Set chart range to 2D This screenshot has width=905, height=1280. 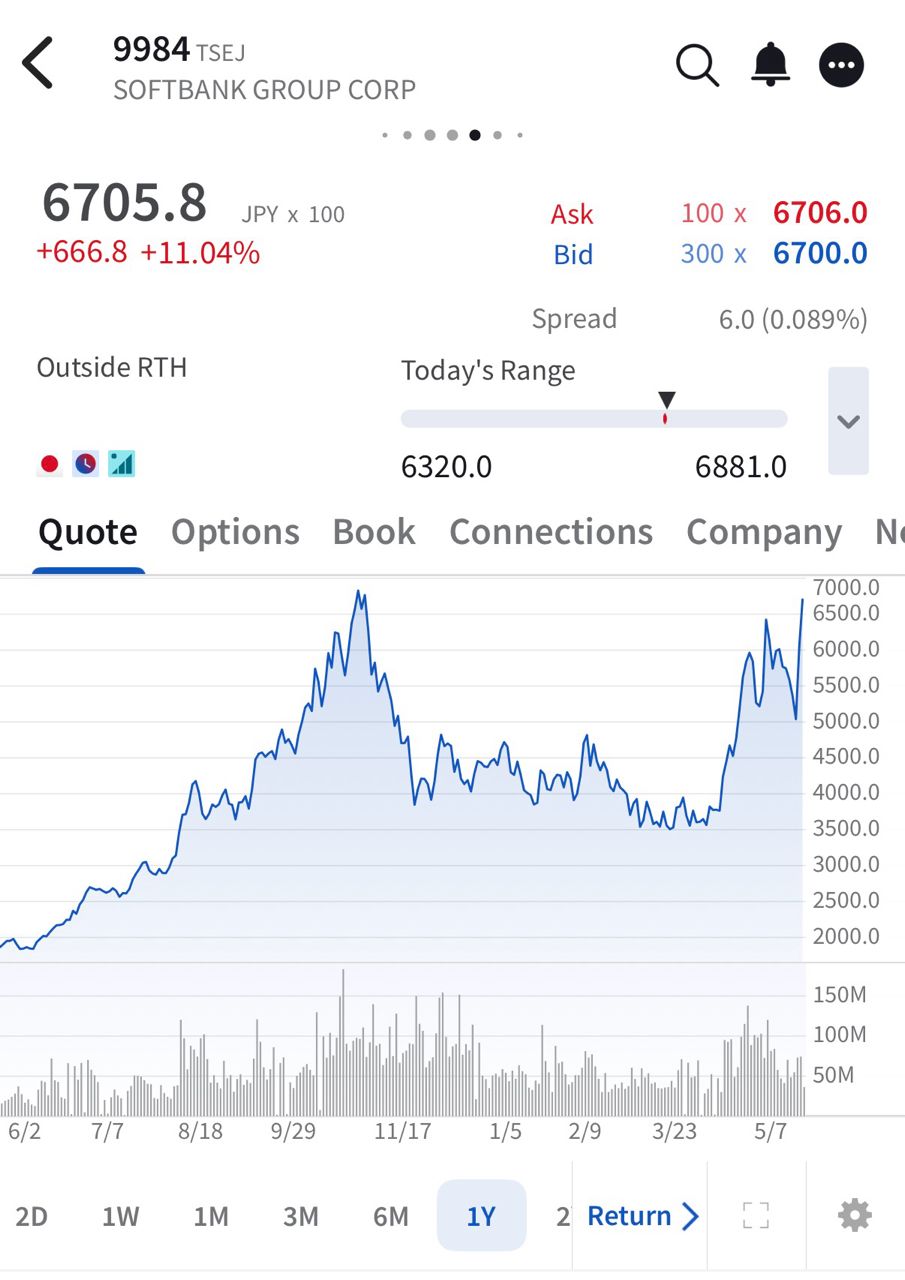[x=31, y=1216]
